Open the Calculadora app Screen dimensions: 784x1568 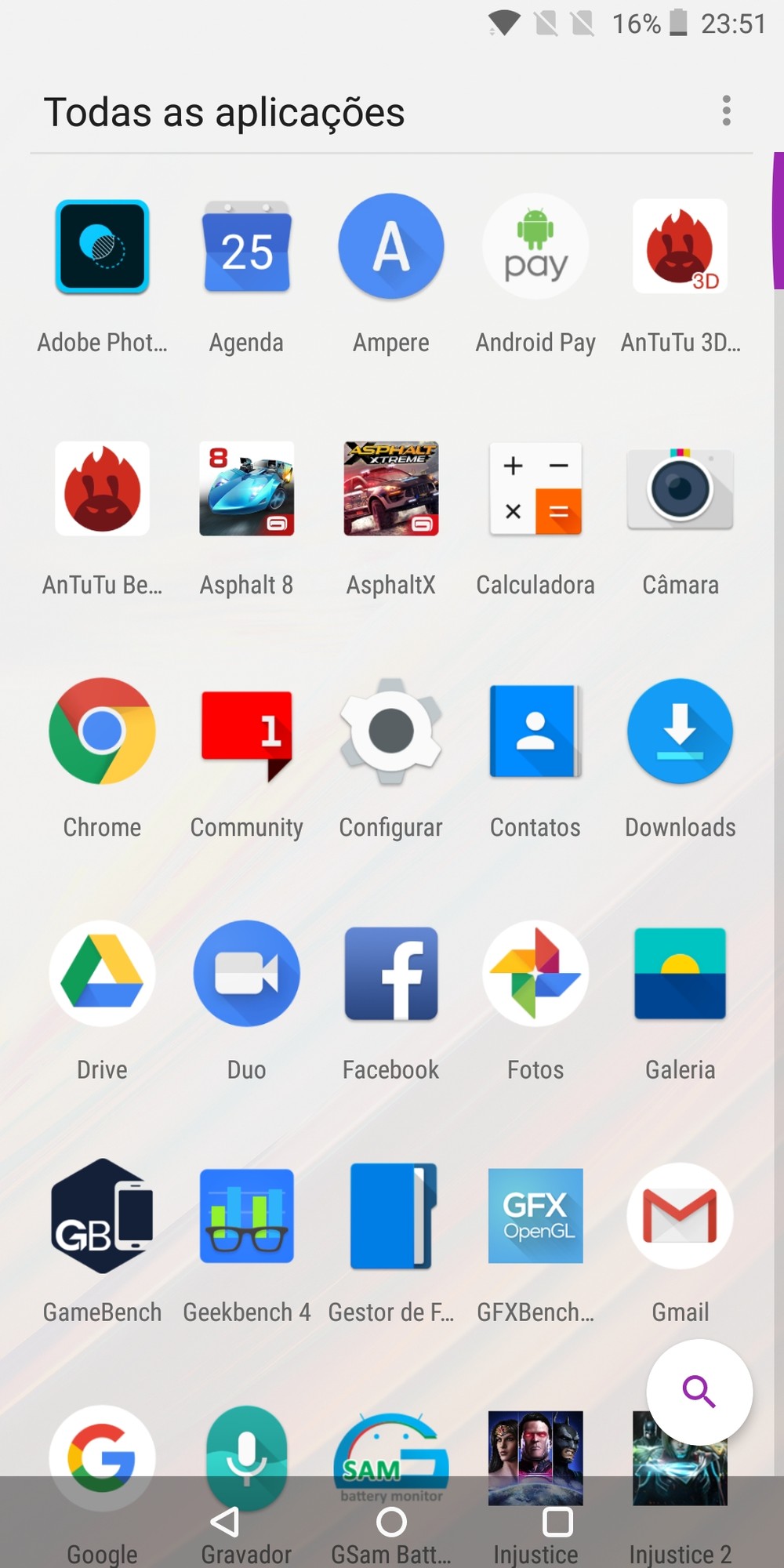coord(535,489)
